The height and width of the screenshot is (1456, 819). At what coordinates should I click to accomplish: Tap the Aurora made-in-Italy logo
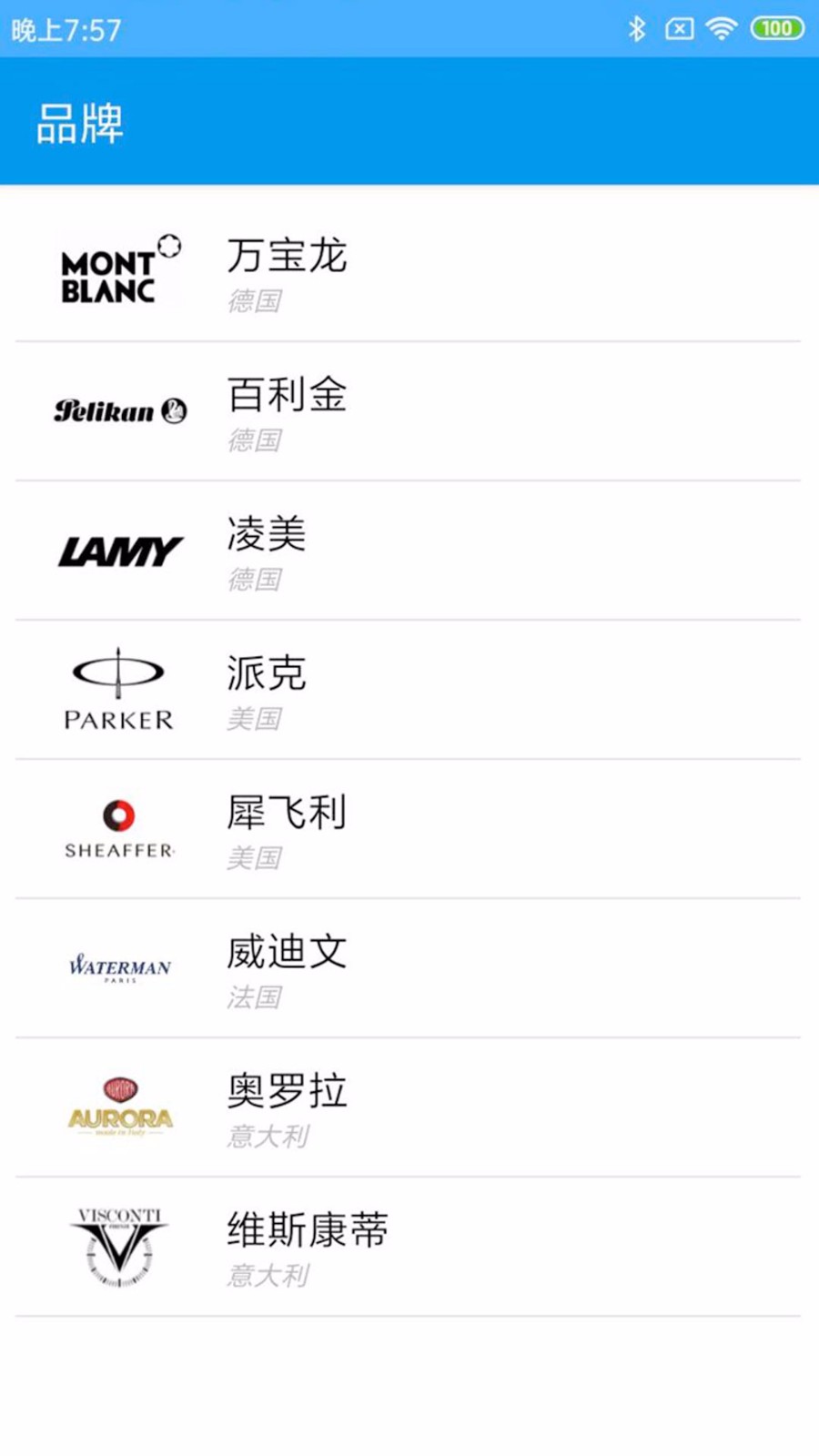tap(119, 1106)
